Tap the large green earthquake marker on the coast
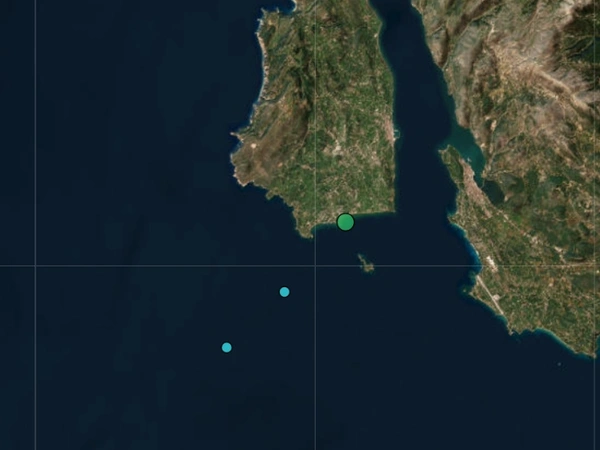This screenshot has height=450, width=600. pyautogui.click(x=345, y=222)
